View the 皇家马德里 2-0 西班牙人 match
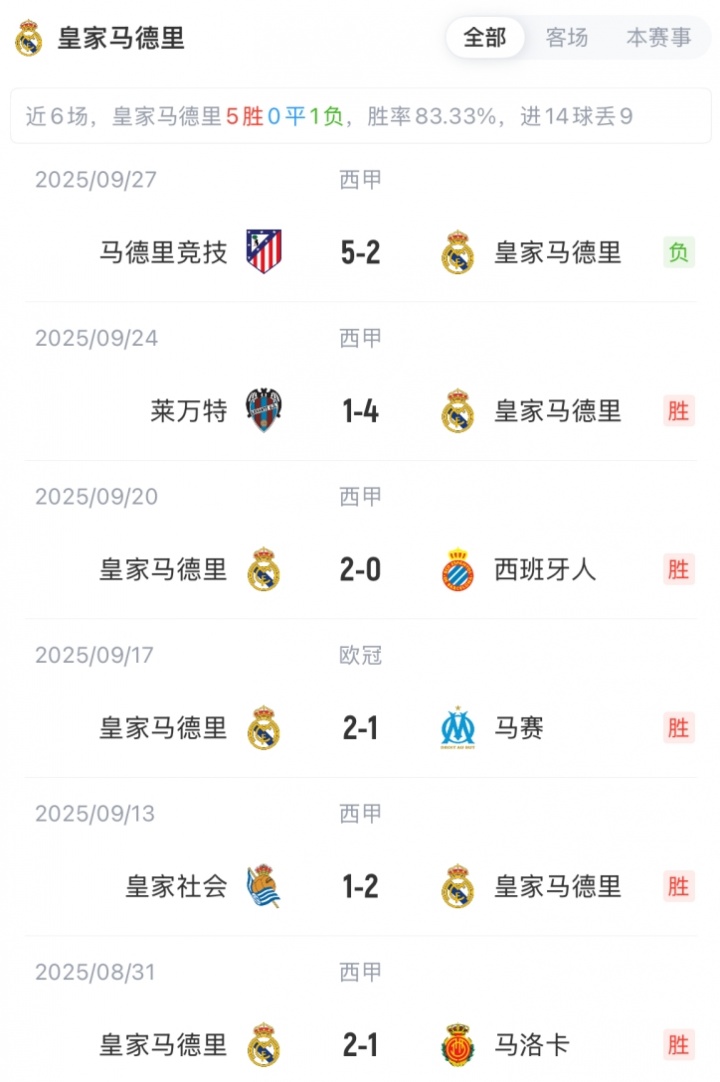Viewport: 720px width, 1082px height. point(360,569)
